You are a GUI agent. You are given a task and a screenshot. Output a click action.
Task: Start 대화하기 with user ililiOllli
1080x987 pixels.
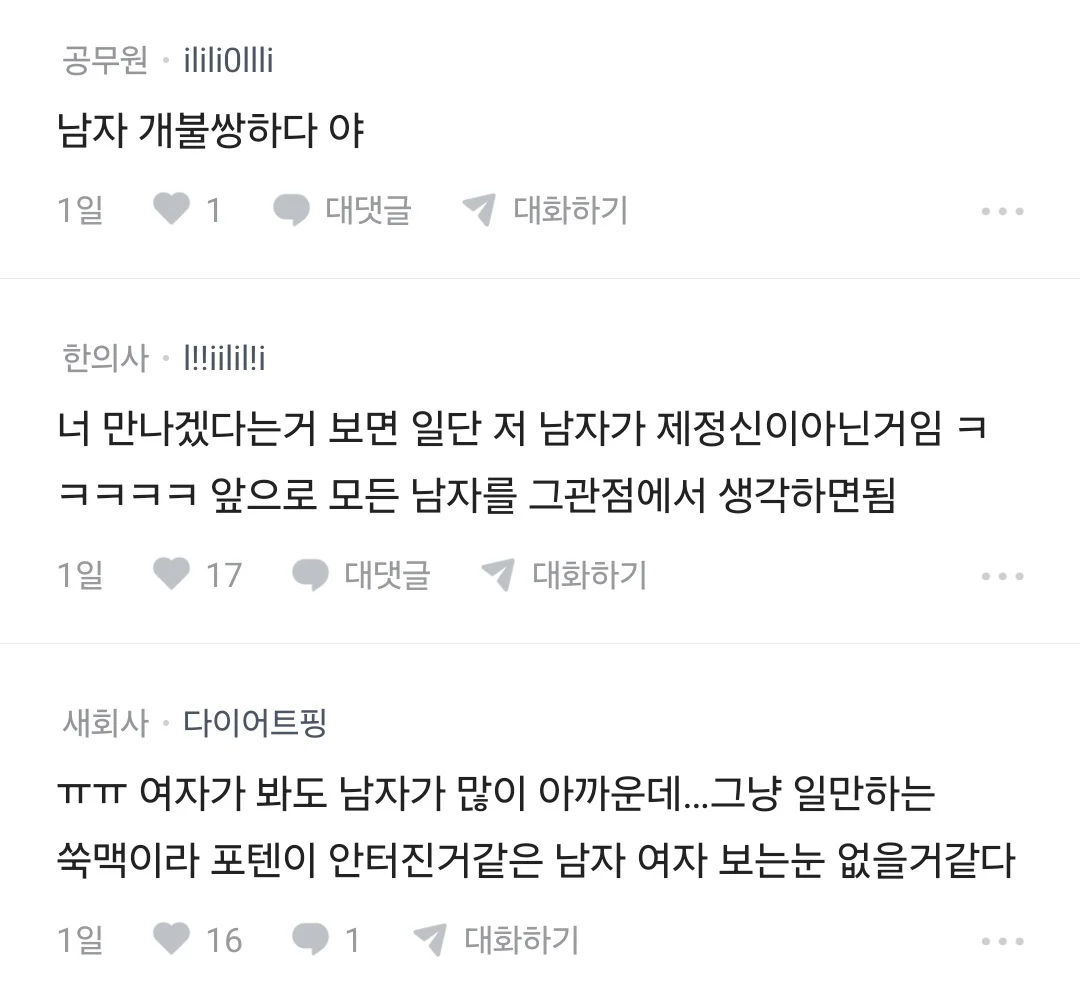pos(545,210)
